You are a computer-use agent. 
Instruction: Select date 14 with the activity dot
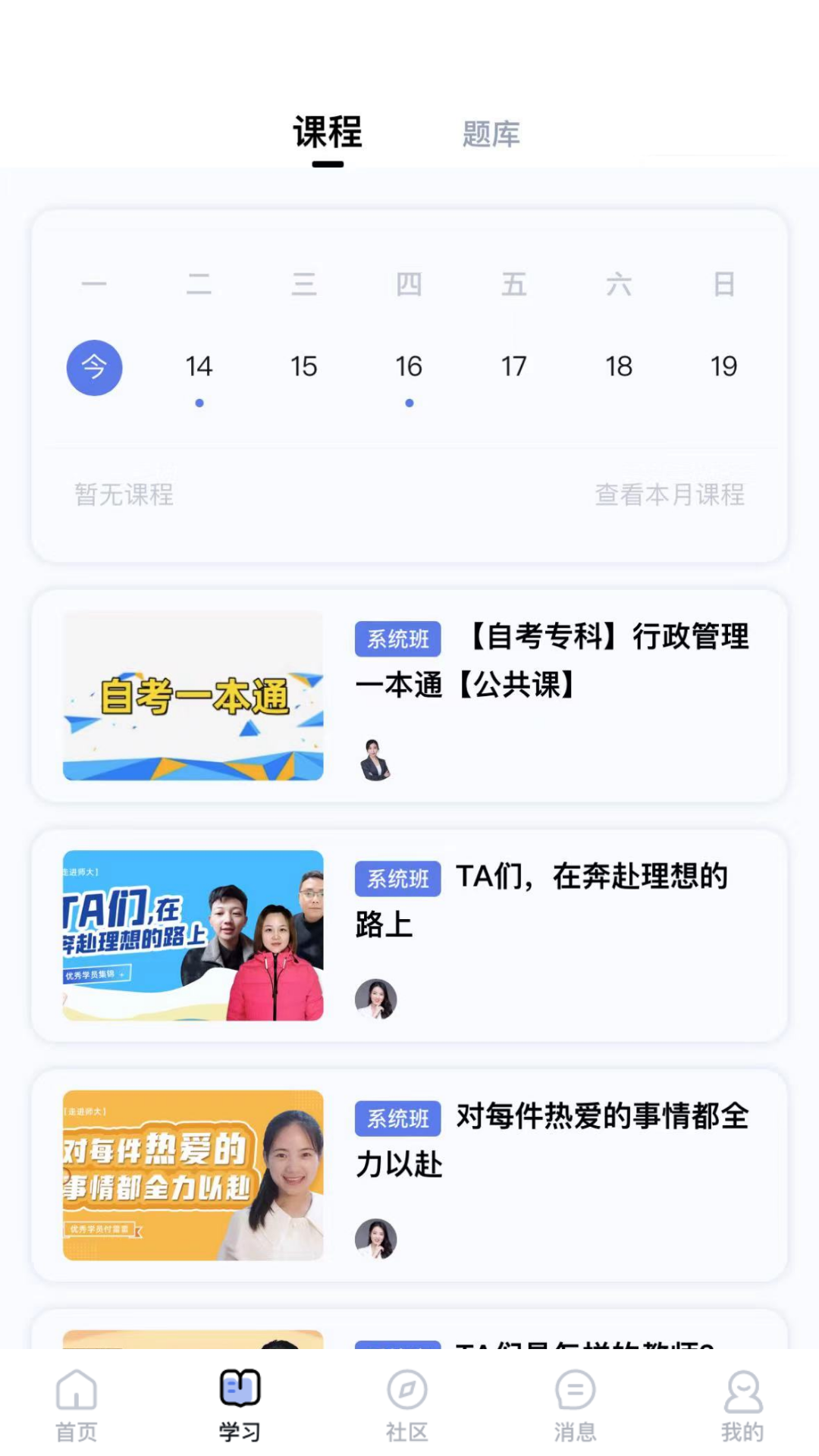tap(199, 367)
